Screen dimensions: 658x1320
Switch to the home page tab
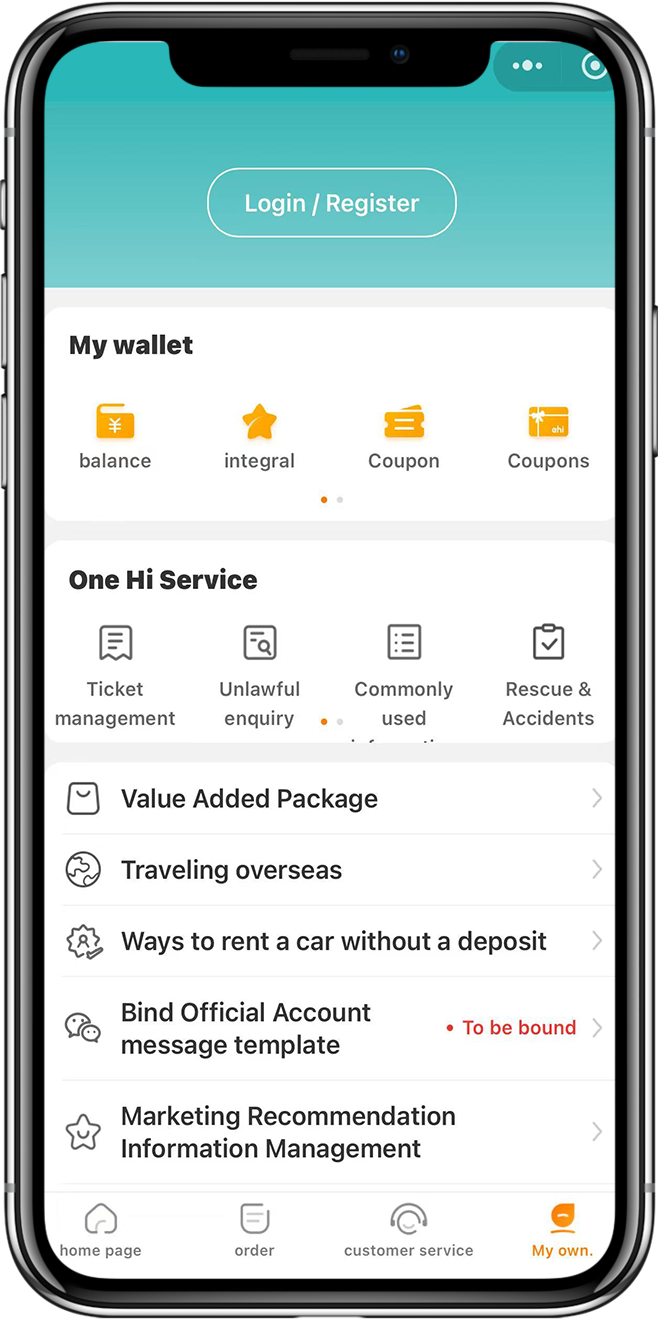(x=101, y=1230)
